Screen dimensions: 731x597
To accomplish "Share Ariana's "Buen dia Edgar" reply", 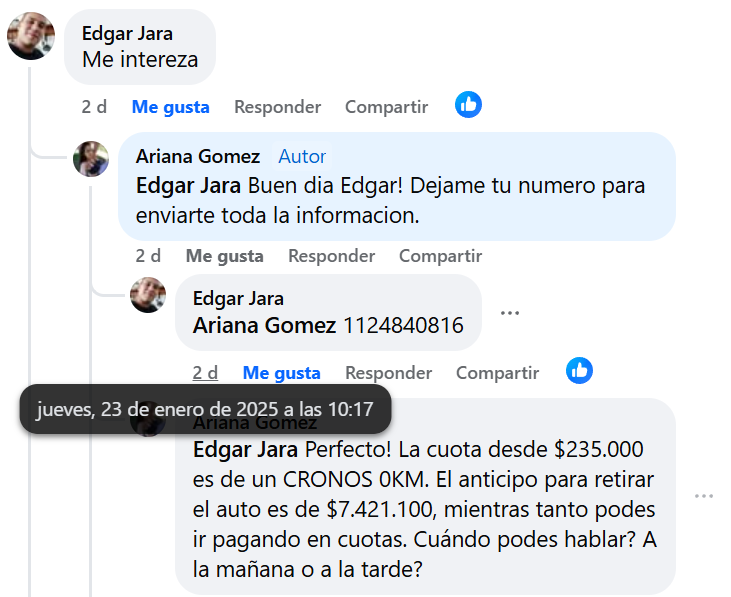I will pyautogui.click(x=440, y=256).
